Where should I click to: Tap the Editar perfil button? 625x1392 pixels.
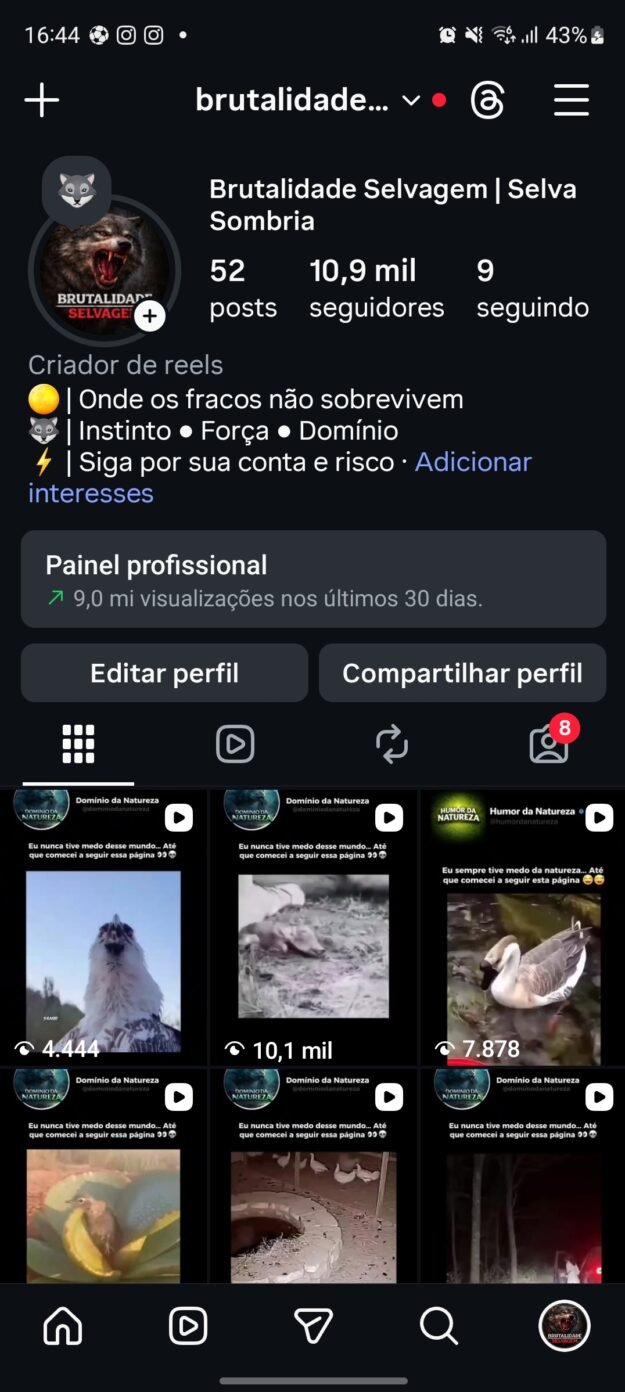(x=164, y=673)
